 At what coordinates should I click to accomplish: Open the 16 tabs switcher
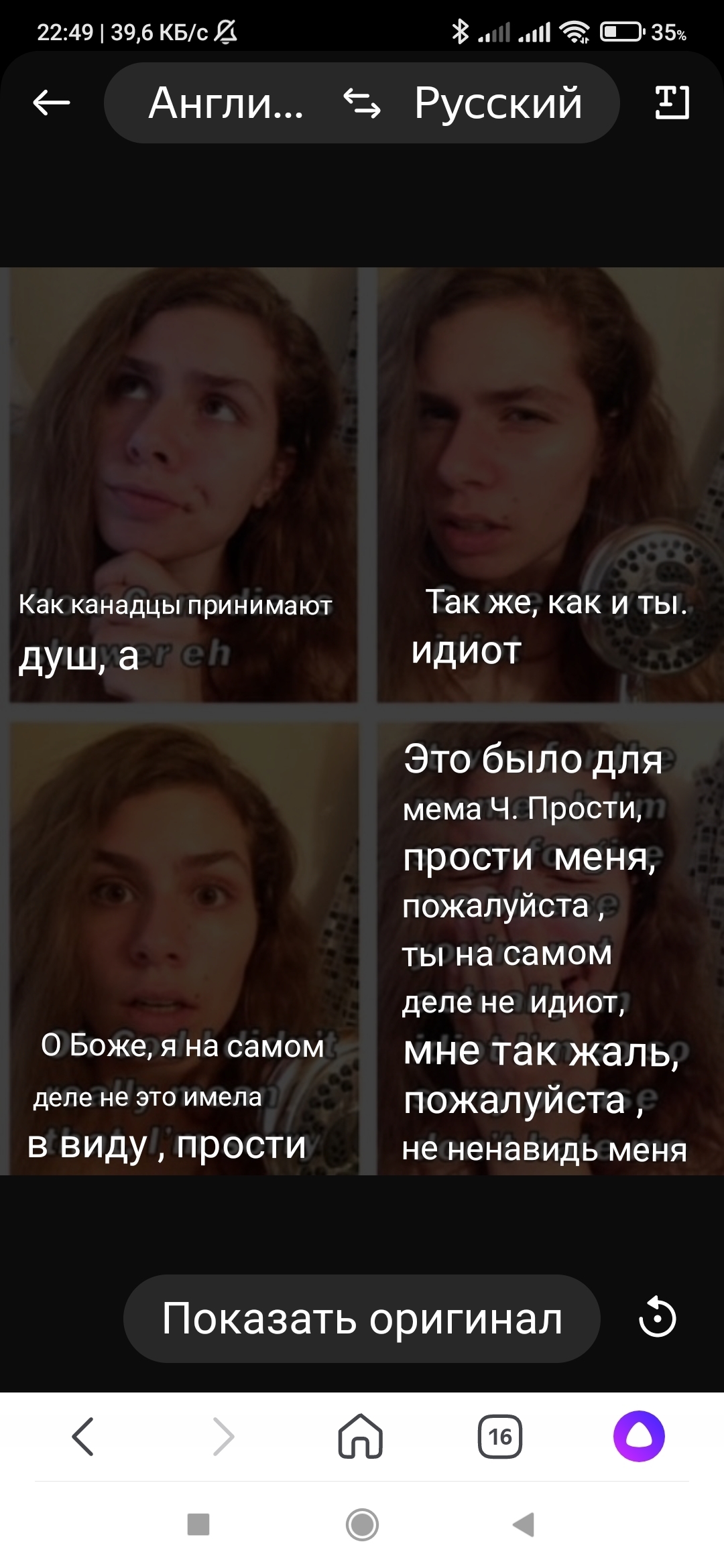500,1436
